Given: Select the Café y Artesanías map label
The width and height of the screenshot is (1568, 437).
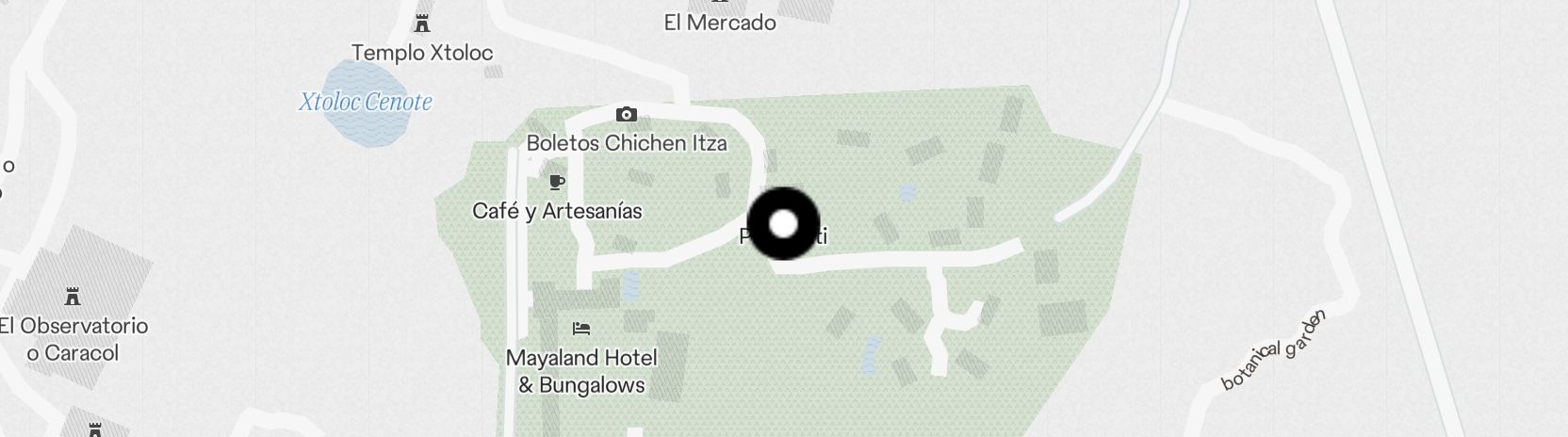Looking at the screenshot, I should 557,210.
